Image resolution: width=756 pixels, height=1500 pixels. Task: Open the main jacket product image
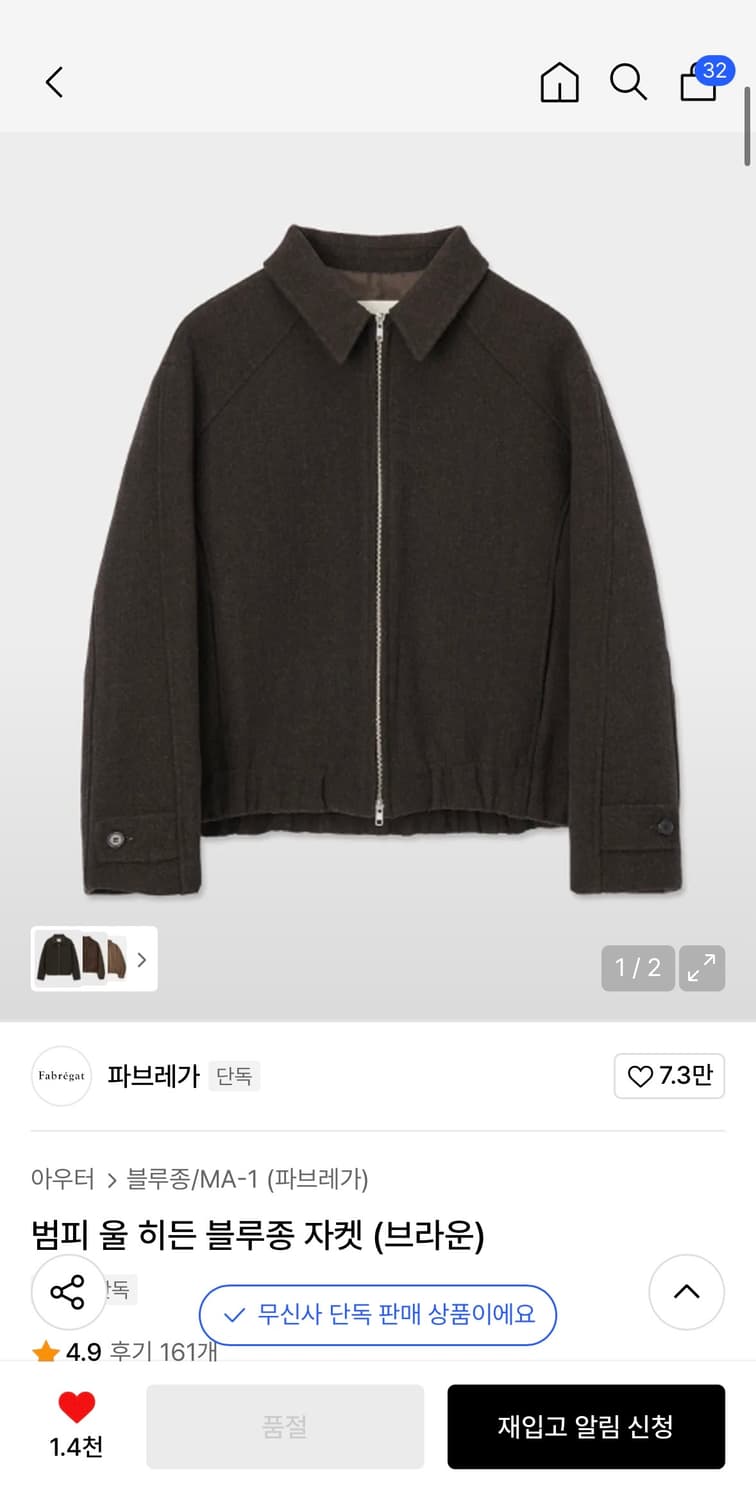coord(380,560)
